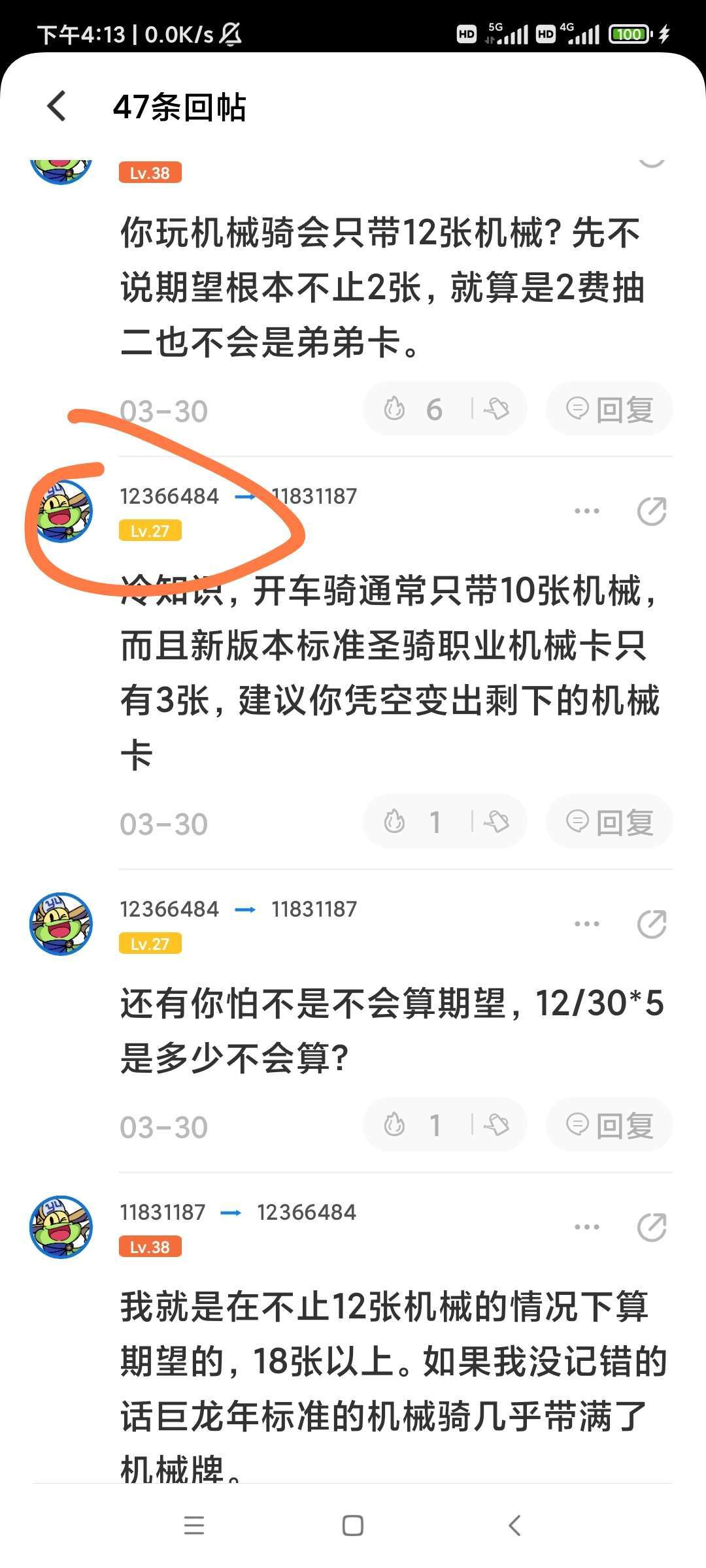This screenshot has height=1568, width=706.
Task: Go to the home screen
Action: pyautogui.click(x=353, y=1526)
